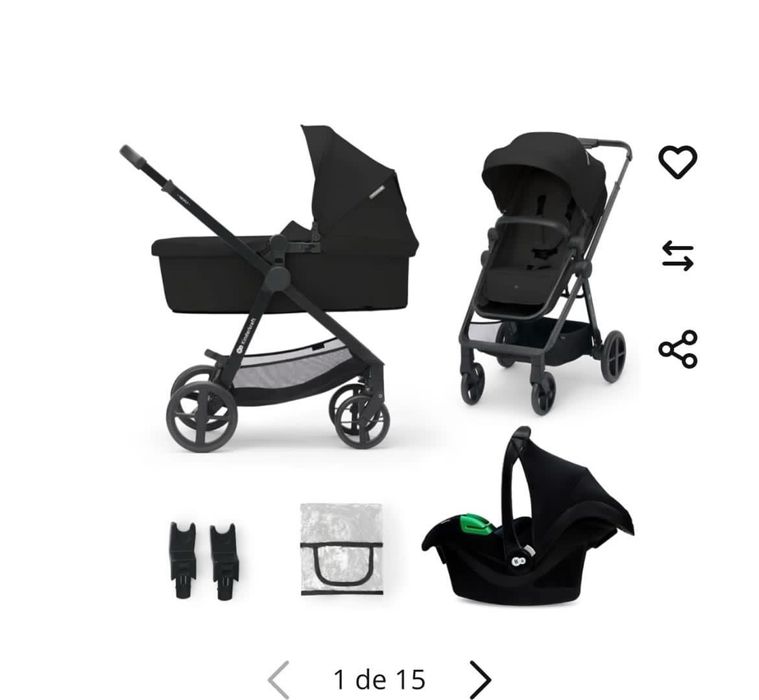Tap the compare arrows icon
The width and height of the screenshot is (759, 700).
pos(677,255)
